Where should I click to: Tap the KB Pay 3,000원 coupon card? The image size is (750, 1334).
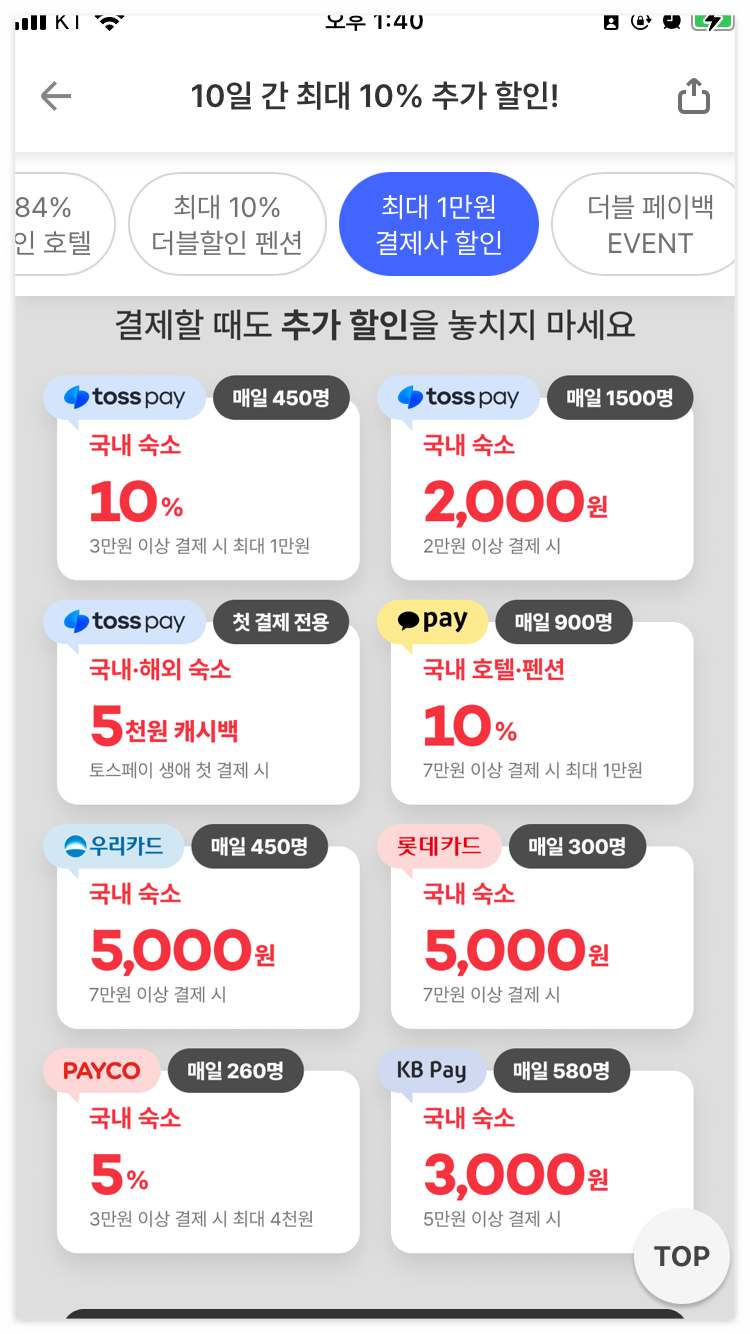(x=541, y=1160)
